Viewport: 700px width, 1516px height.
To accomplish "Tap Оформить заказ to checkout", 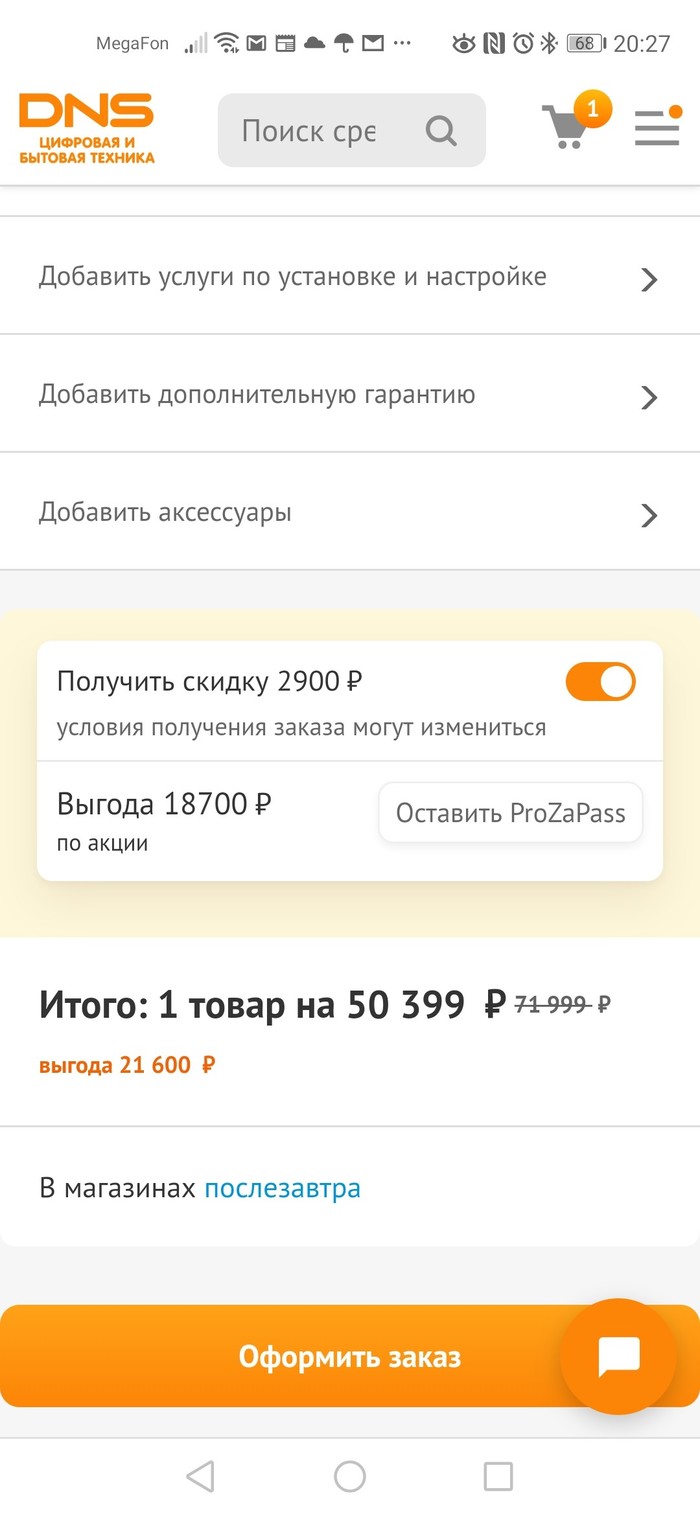I will coord(300,1357).
